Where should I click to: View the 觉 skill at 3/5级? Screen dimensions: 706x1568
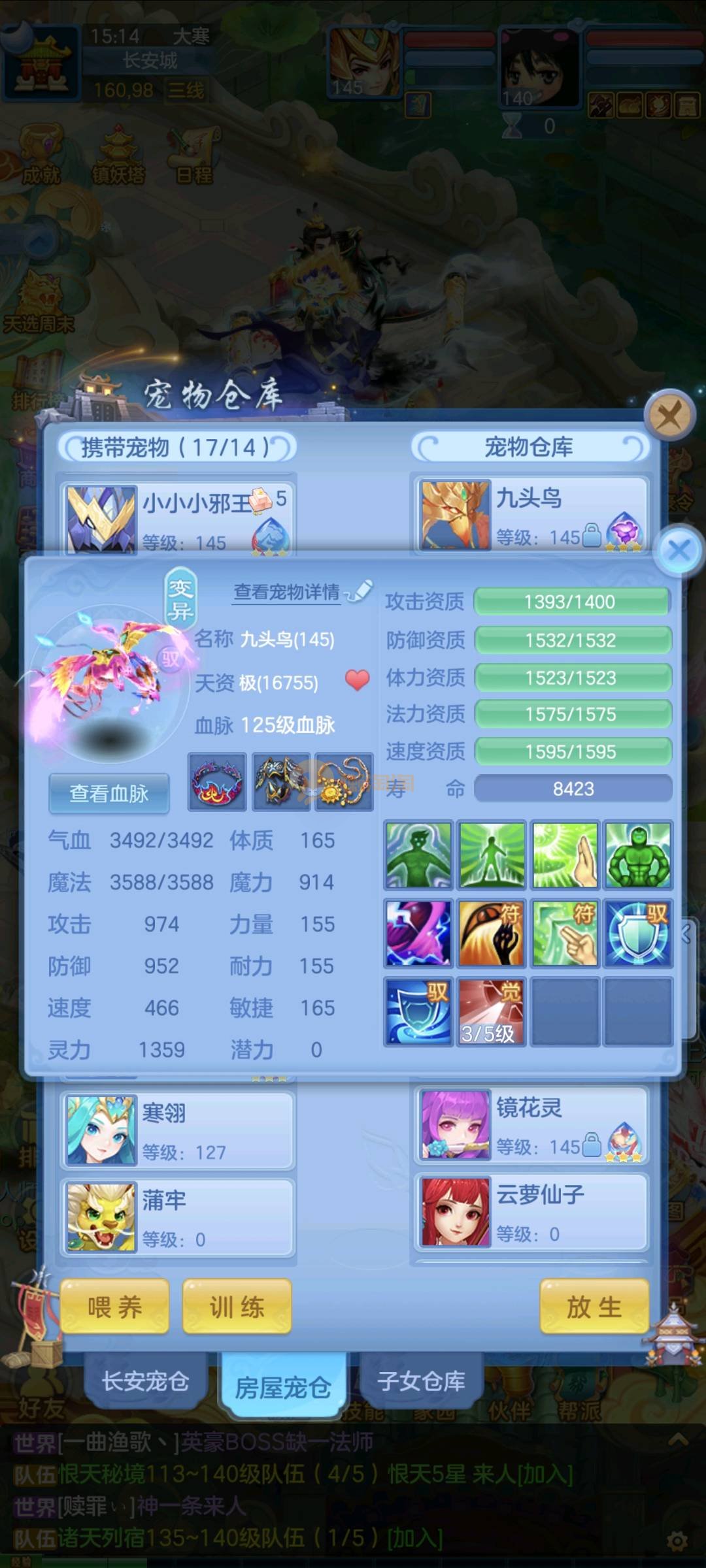(x=491, y=1011)
